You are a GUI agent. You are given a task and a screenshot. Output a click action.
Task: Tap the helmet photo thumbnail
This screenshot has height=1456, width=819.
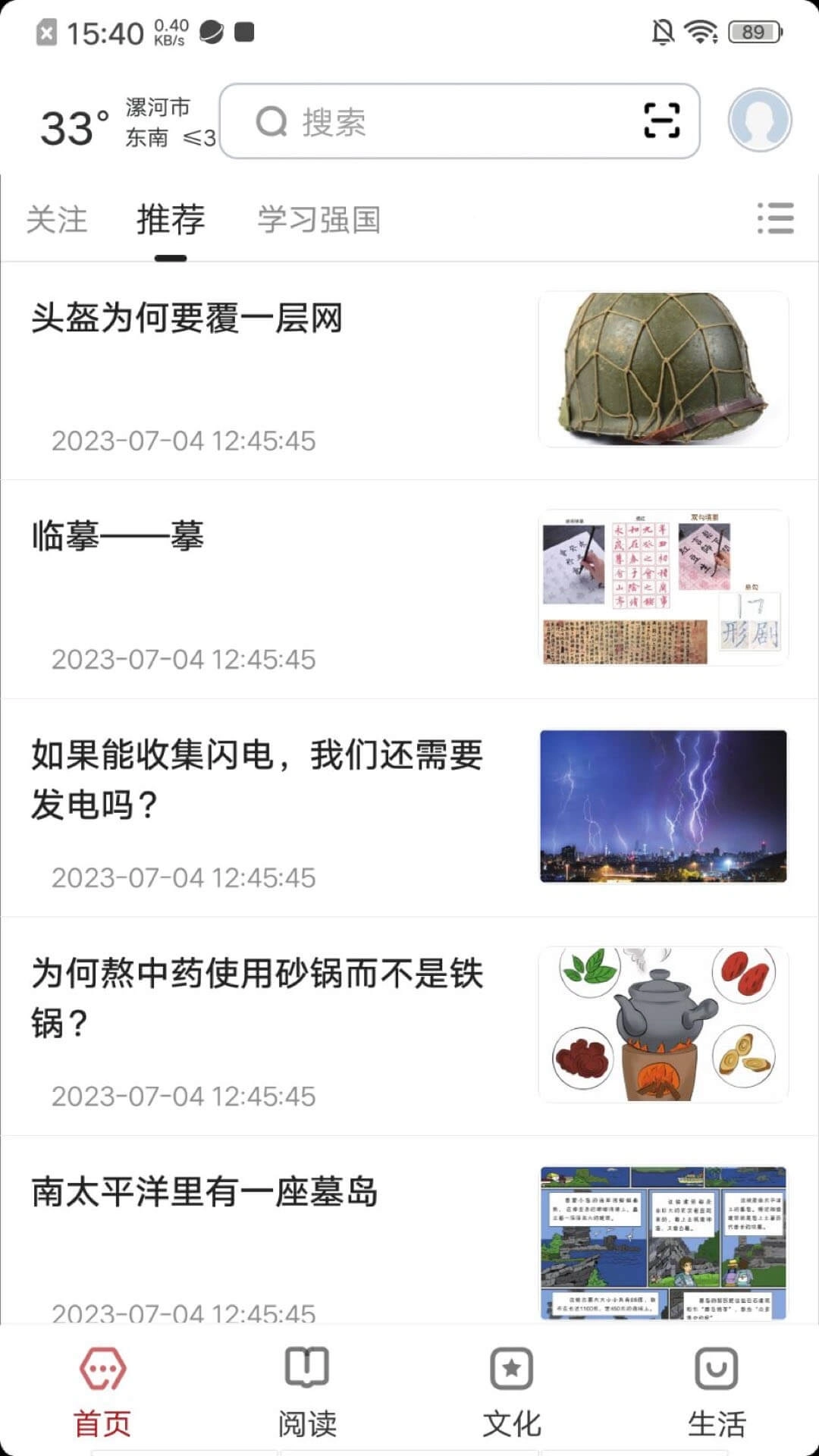pyautogui.click(x=664, y=369)
